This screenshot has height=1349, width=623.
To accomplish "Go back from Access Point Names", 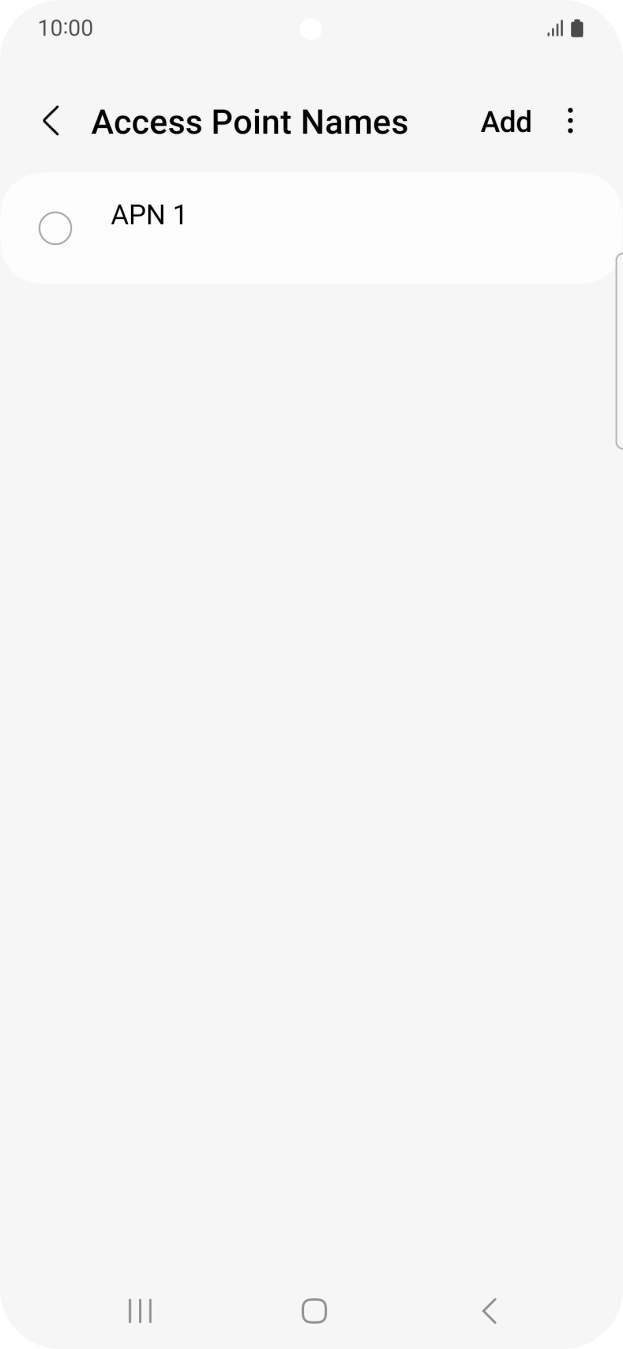I will point(51,122).
